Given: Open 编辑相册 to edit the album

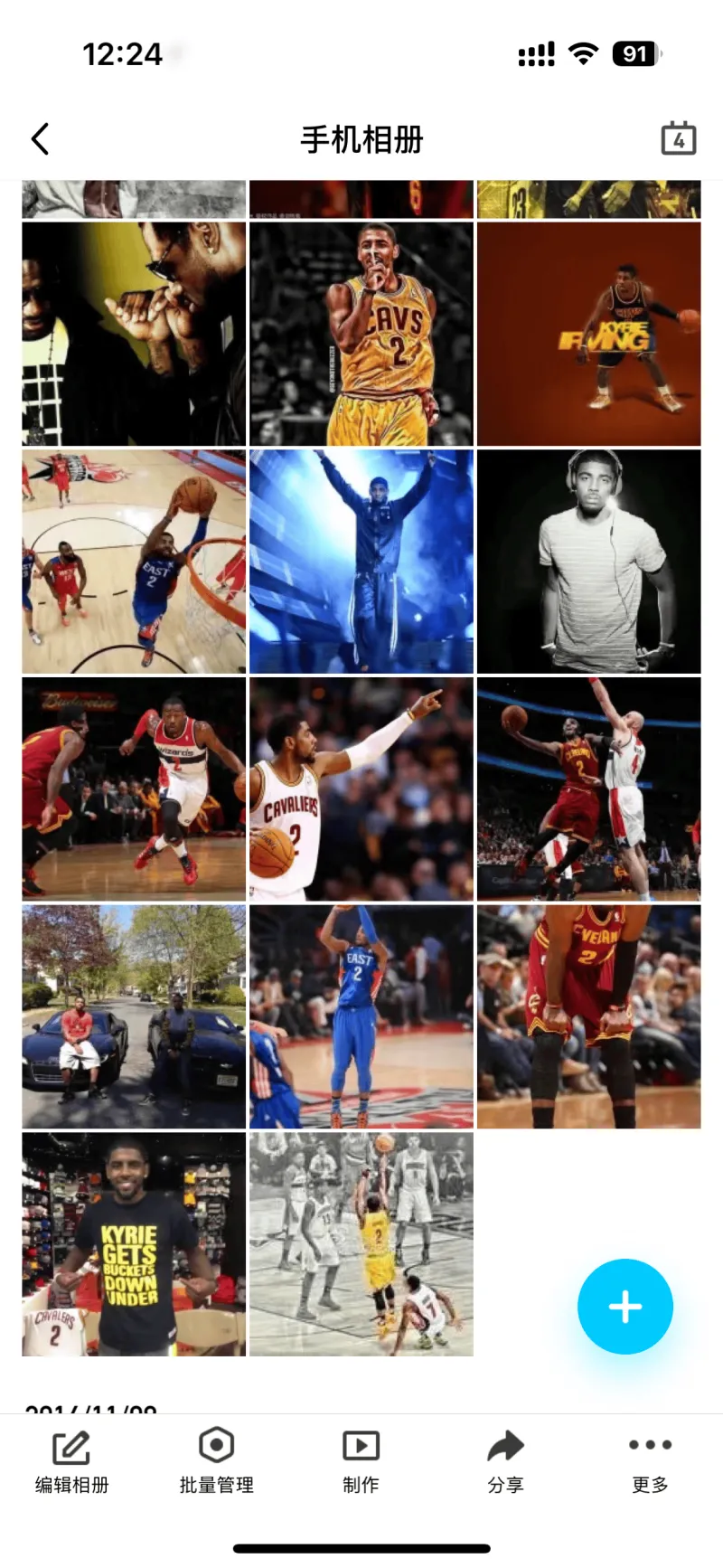Looking at the screenshot, I should point(72,1461).
